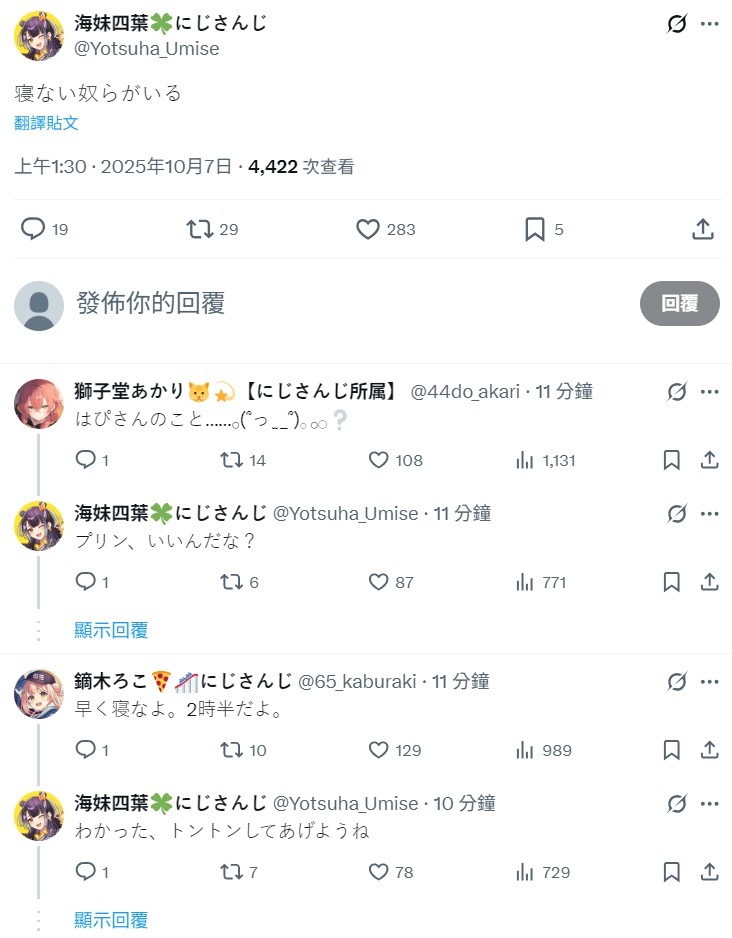Viewport: 732px width, 938px height.
Task: Open overflow menu on main post
Action: point(709,24)
